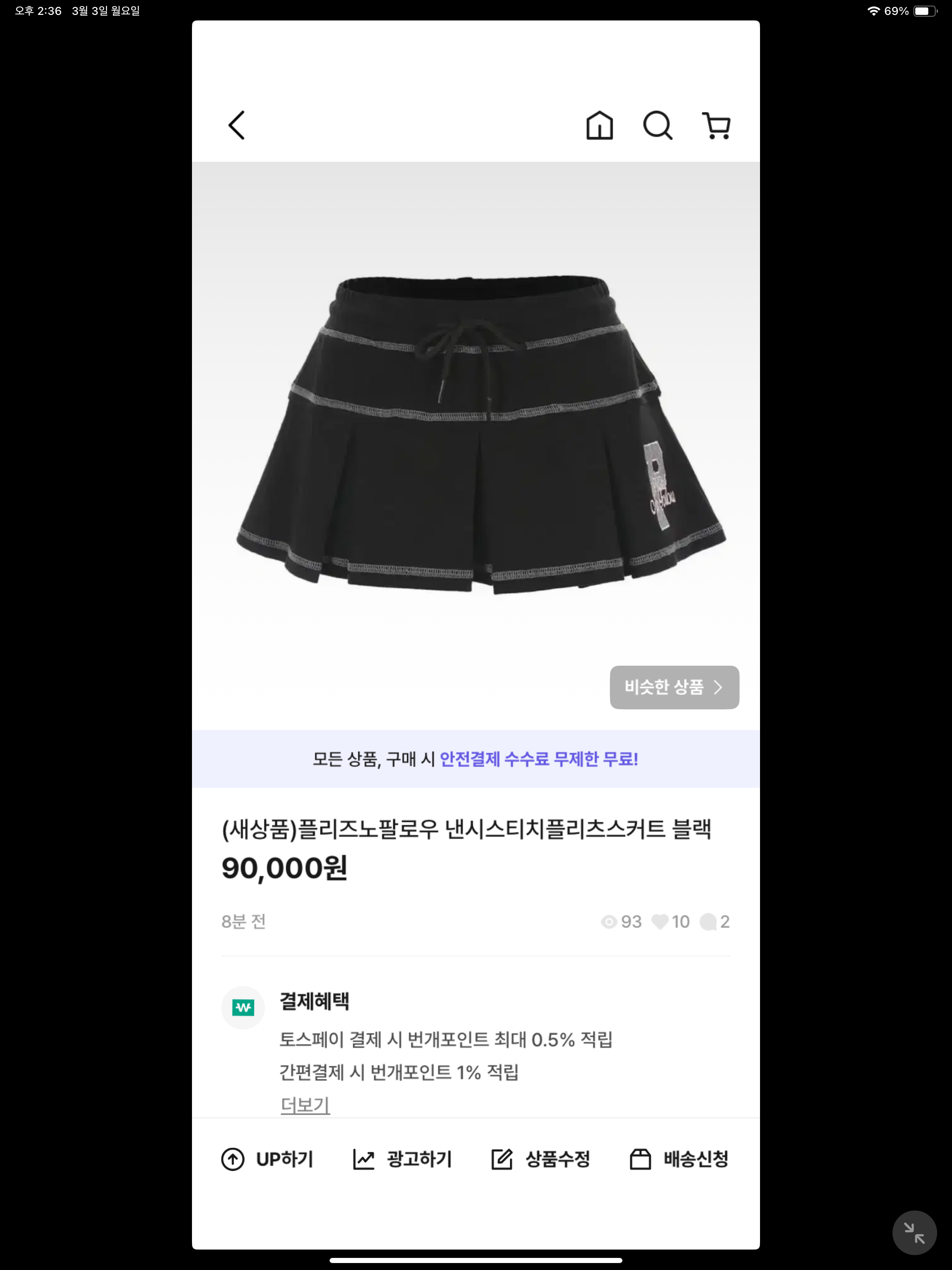Viewport: 952px width, 1270px height.
Task: Open the home icon
Action: pyautogui.click(x=600, y=125)
